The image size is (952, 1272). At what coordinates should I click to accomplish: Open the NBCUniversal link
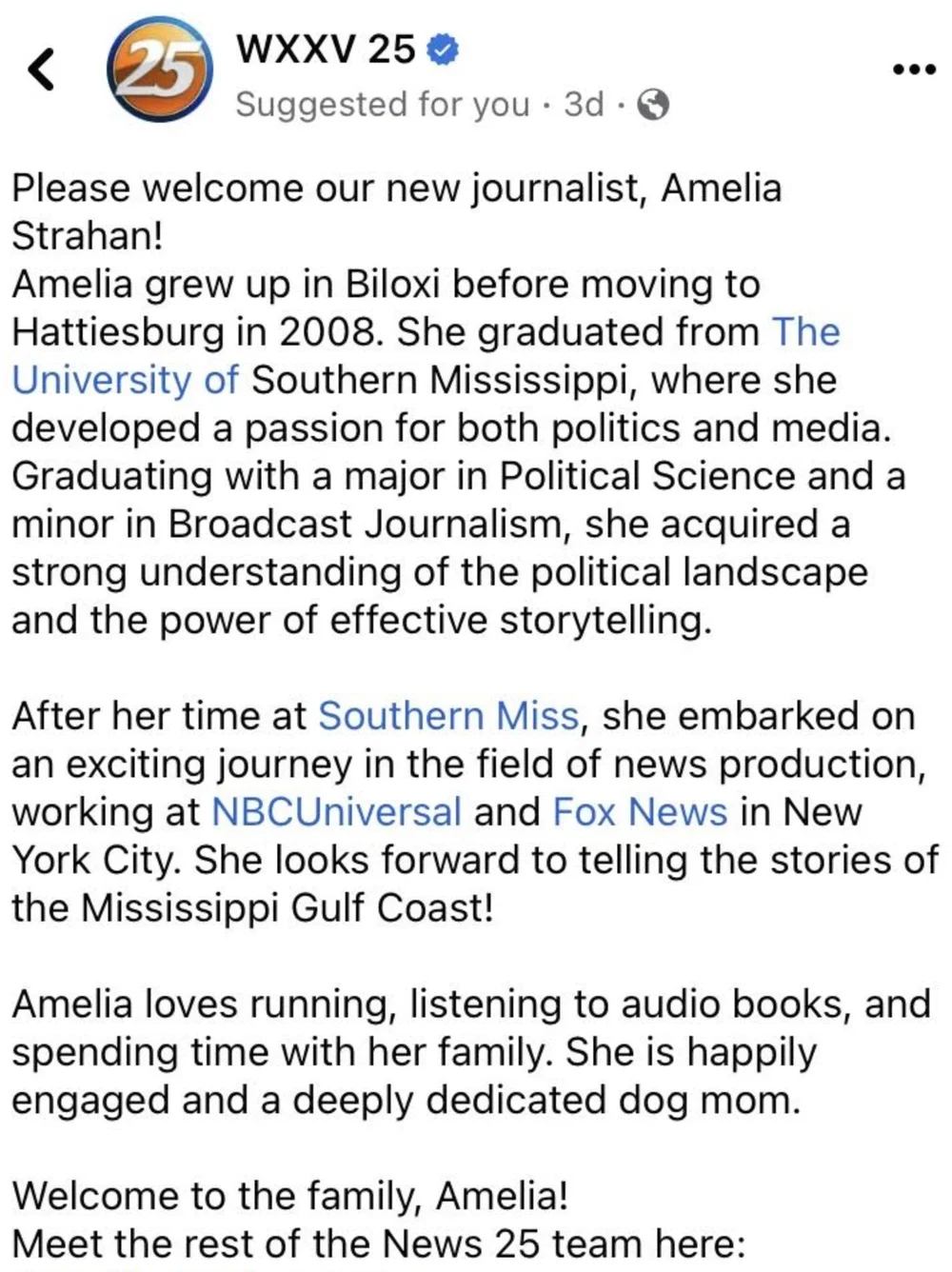click(336, 812)
